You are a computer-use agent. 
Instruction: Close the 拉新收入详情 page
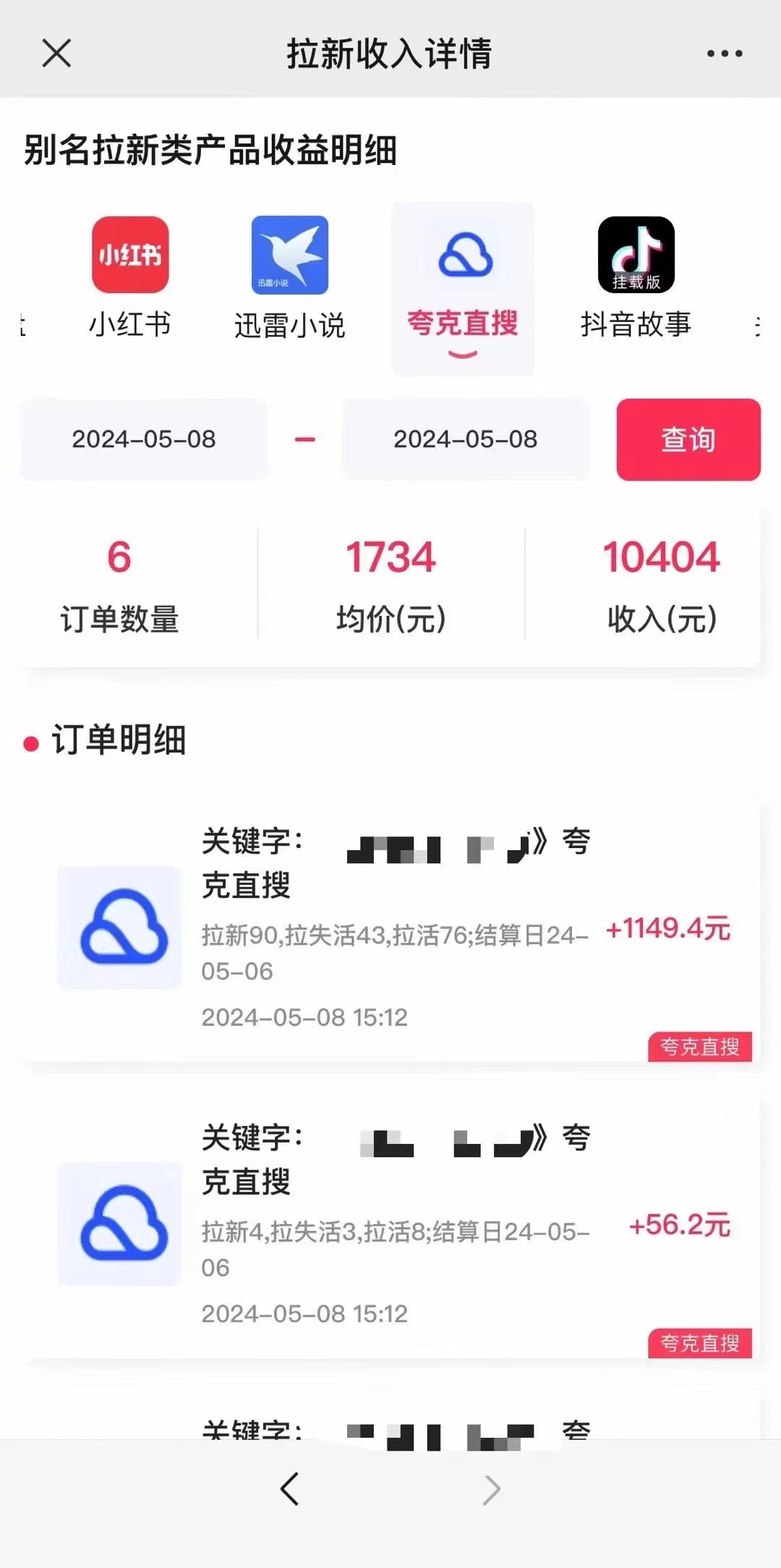point(56,54)
